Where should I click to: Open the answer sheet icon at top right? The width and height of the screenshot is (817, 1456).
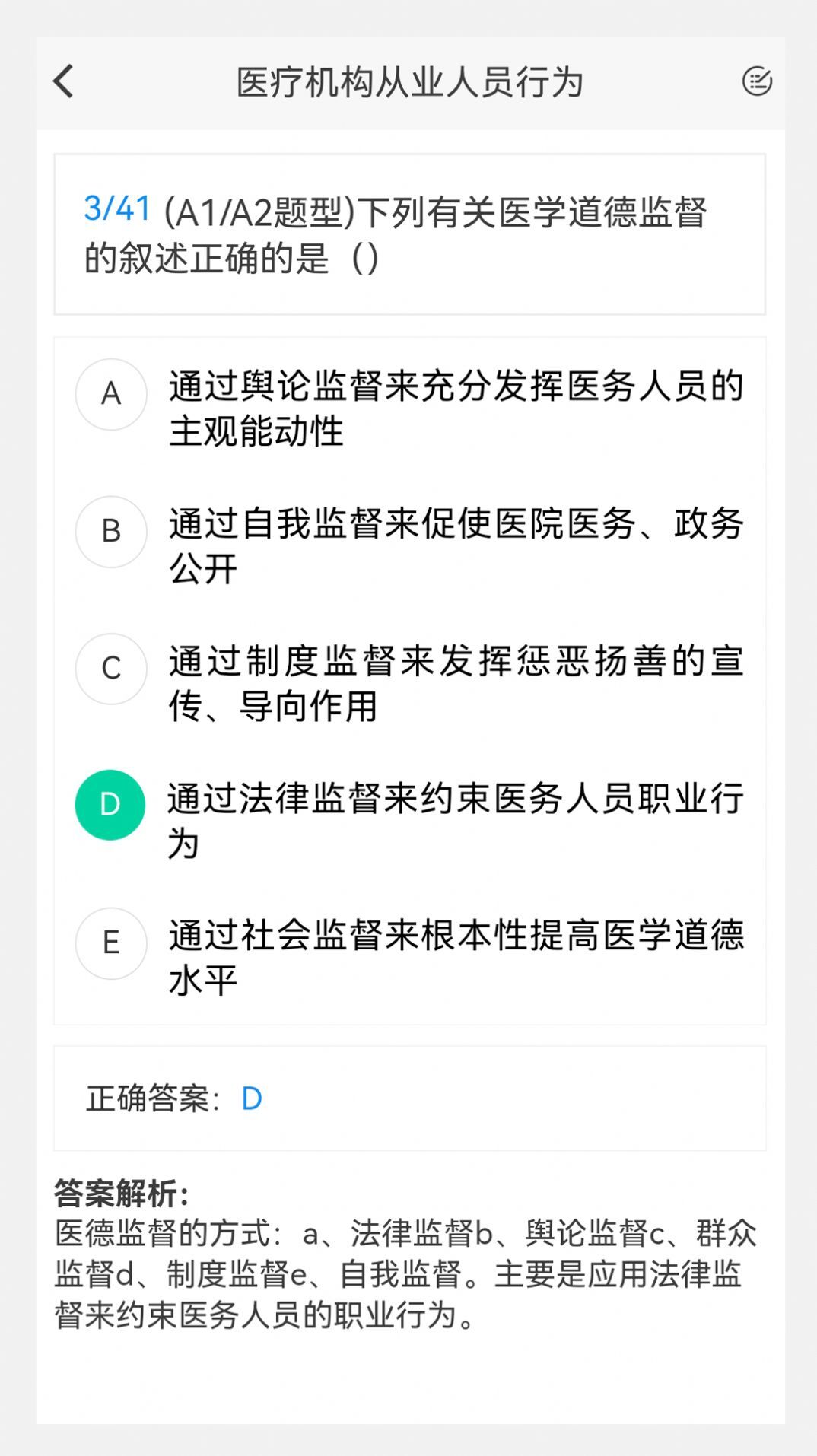click(x=758, y=81)
